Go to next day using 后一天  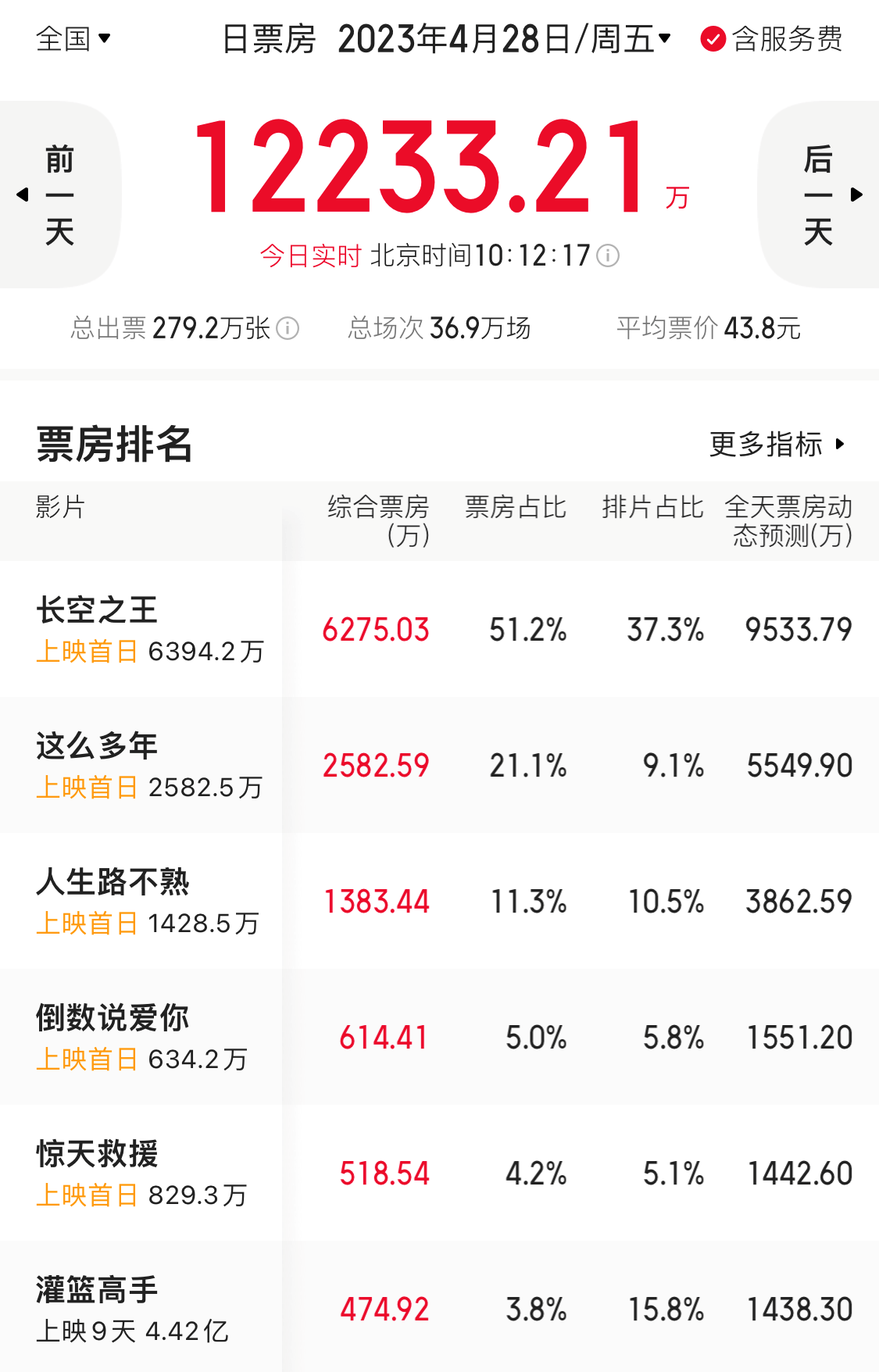819,194
